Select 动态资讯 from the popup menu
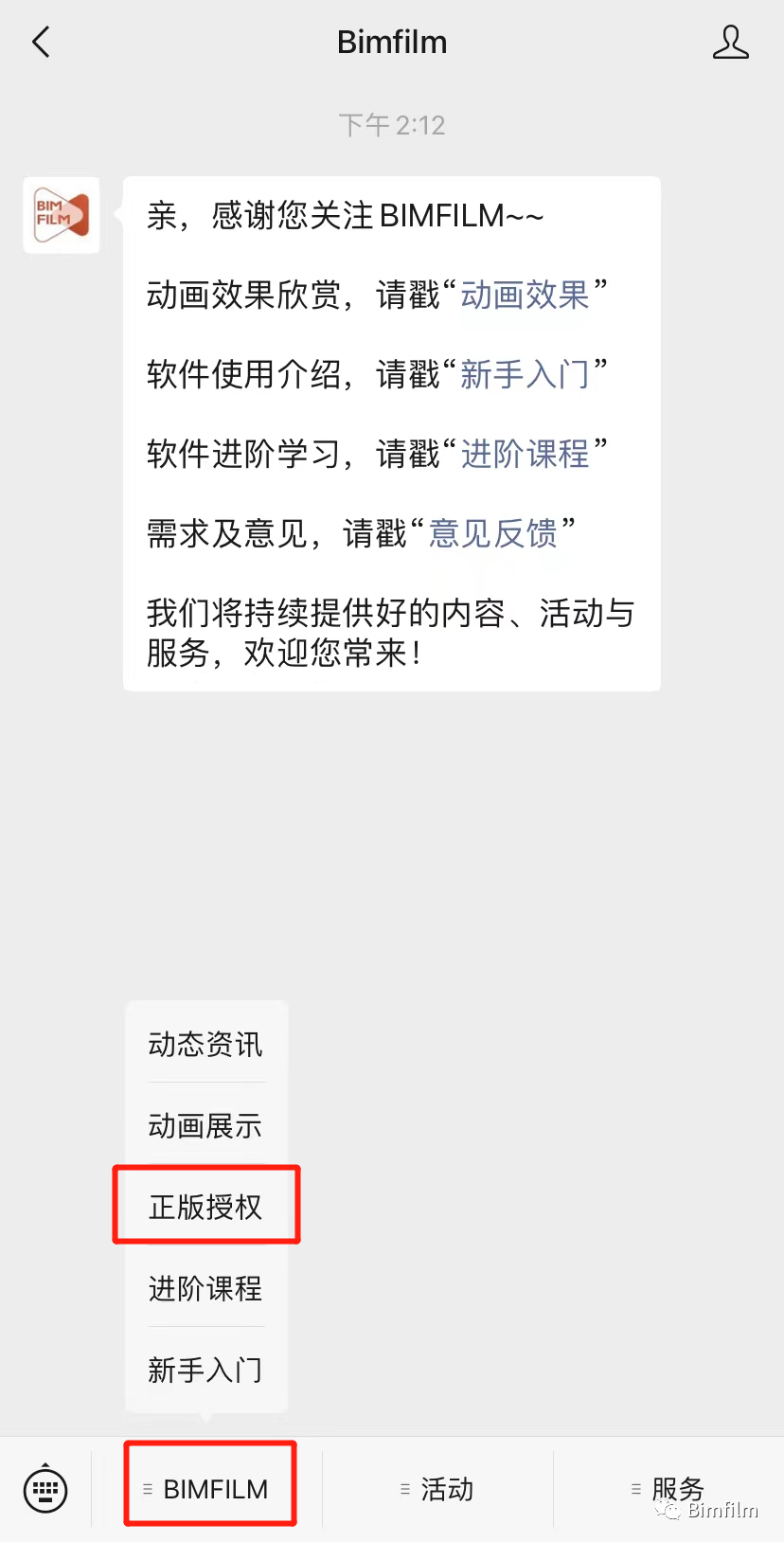The width and height of the screenshot is (784, 1542). tap(205, 1045)
